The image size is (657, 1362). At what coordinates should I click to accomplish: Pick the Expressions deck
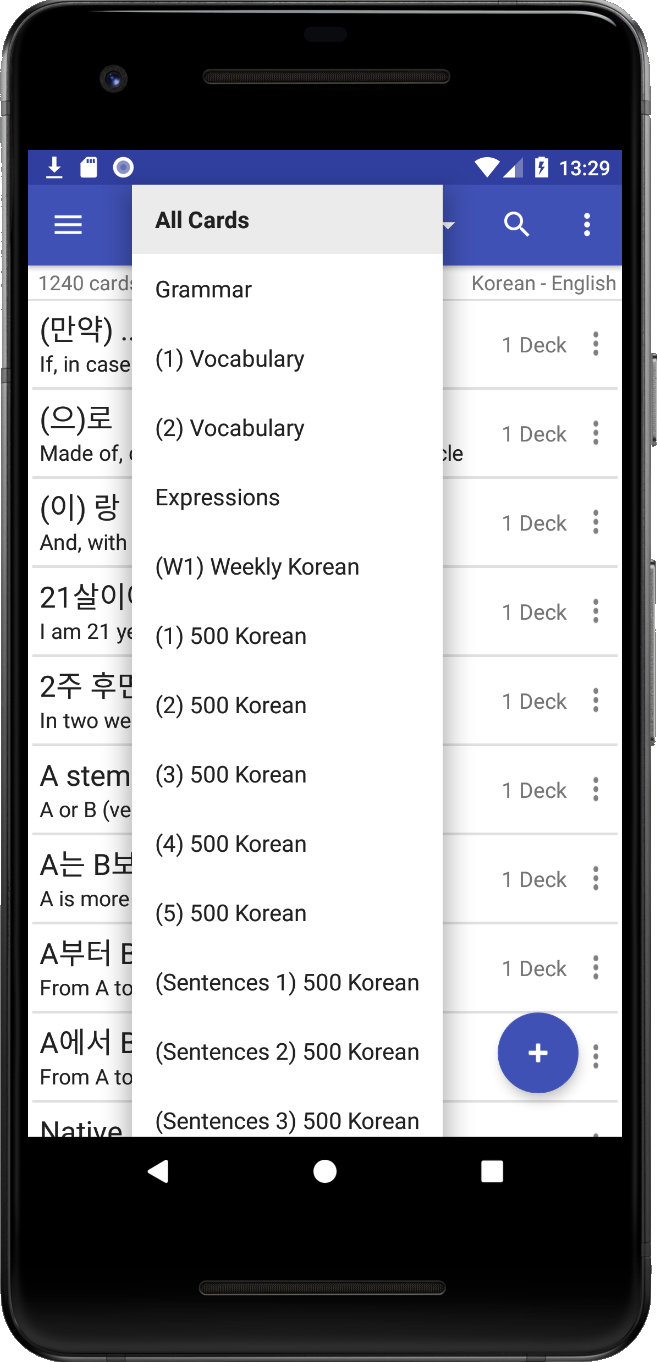[287, 497]
